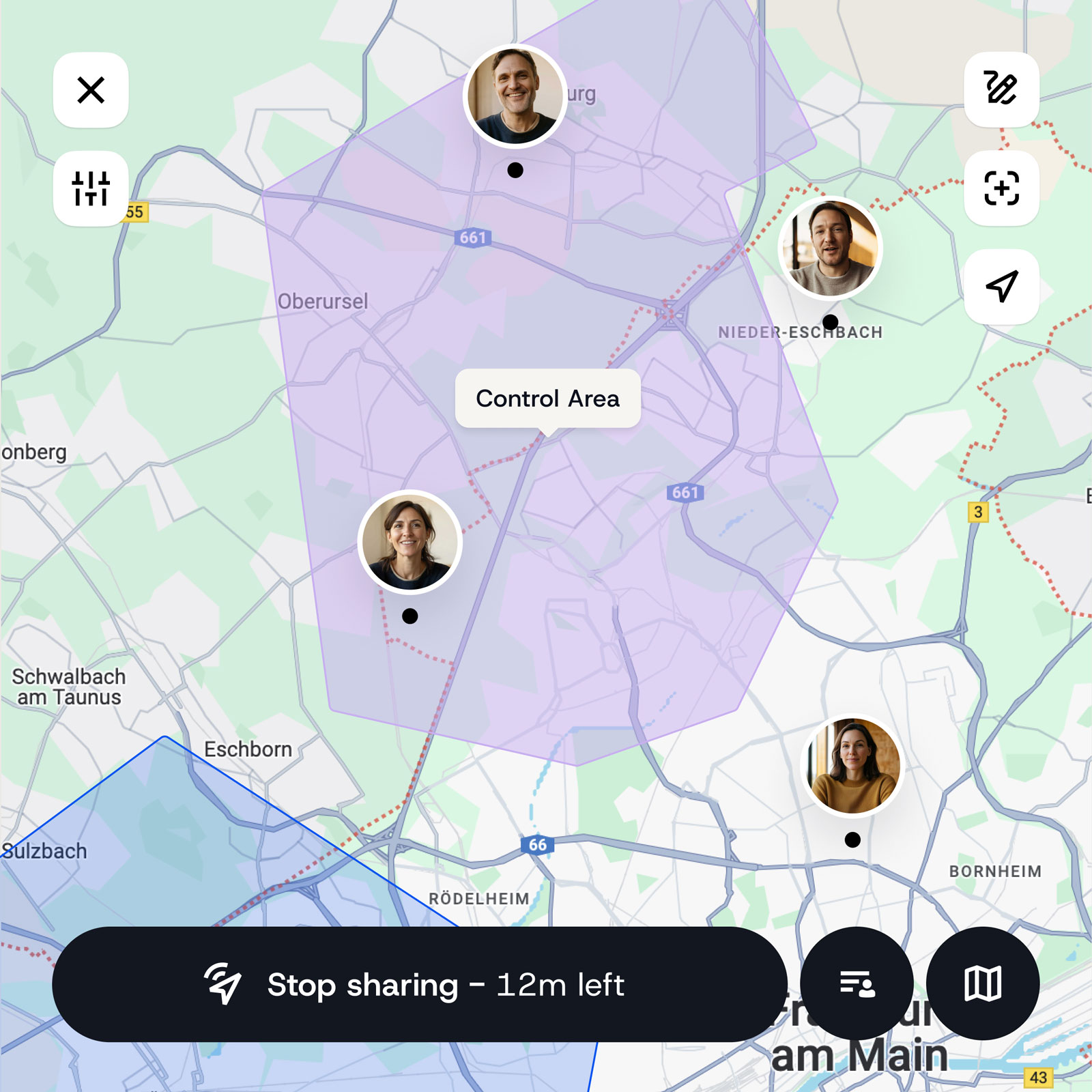Select the smiling man's avatar near Oberursel
The image size is (1092, 1092).
pos(515,96)
